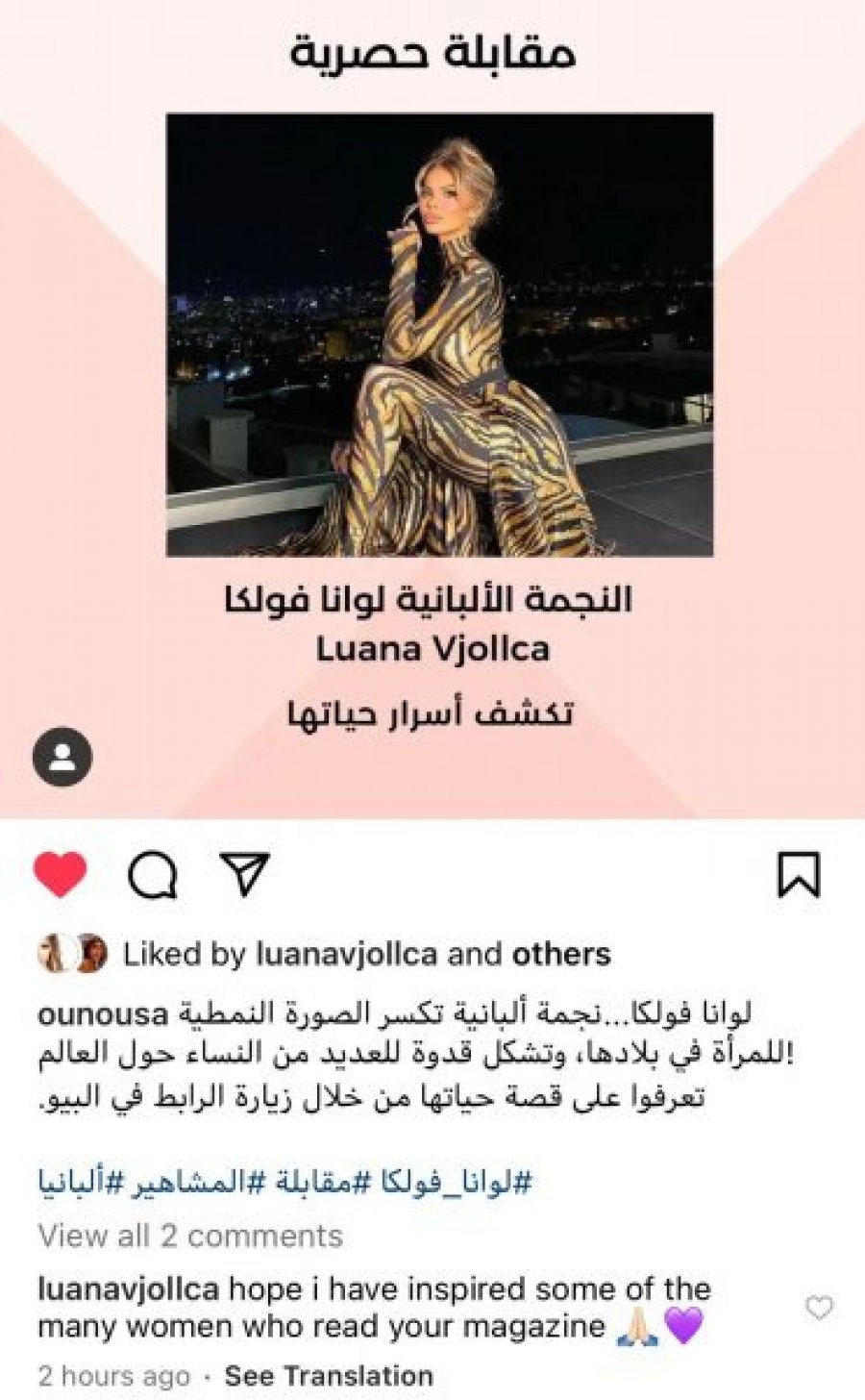Unlike the post via the red heart
This screenshot has width=865, height=1400.
pos(60,874)
